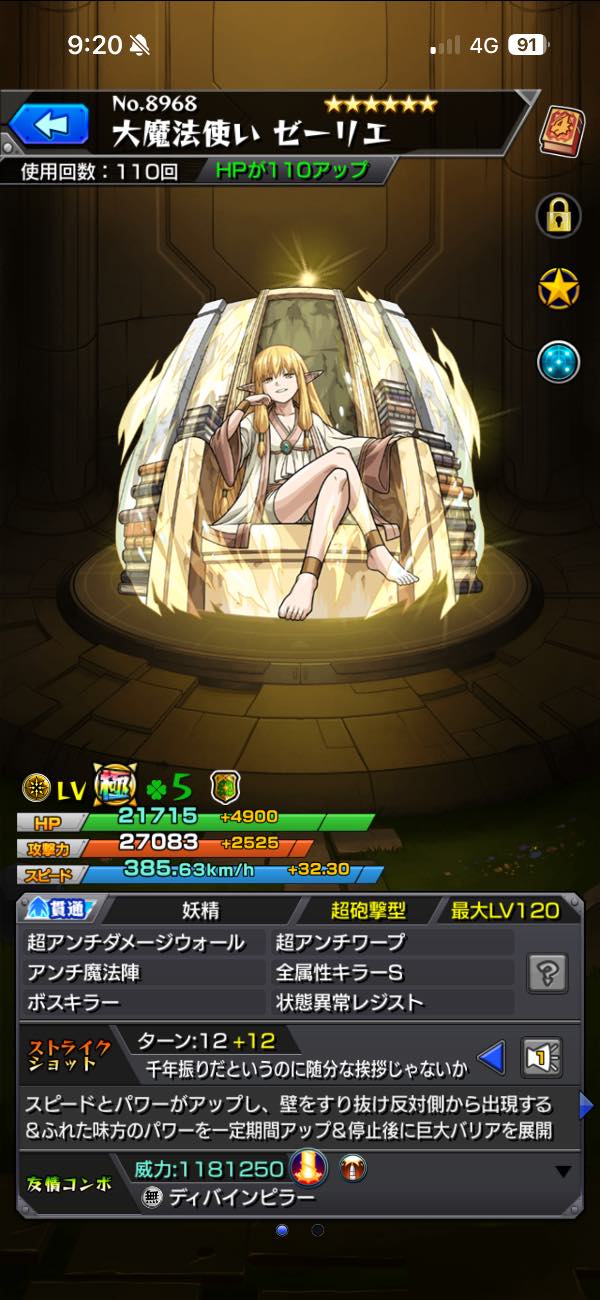Tap the gold star favorite icon

coord(559,289)
